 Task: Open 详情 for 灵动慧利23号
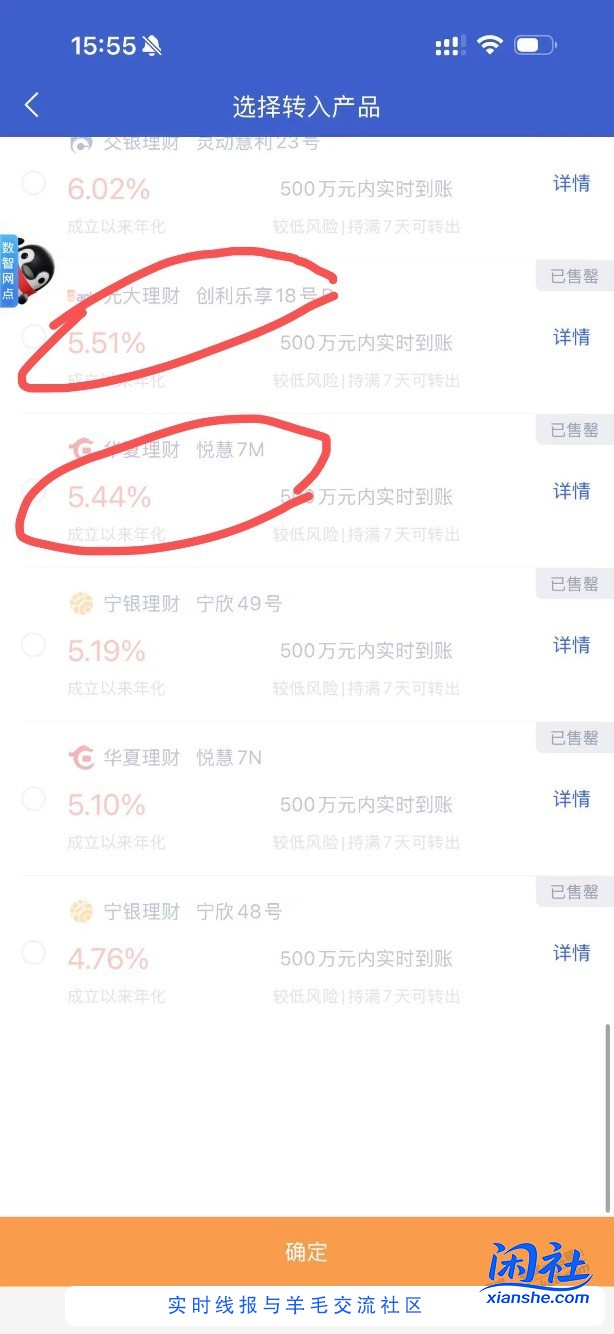coord(571,184)
